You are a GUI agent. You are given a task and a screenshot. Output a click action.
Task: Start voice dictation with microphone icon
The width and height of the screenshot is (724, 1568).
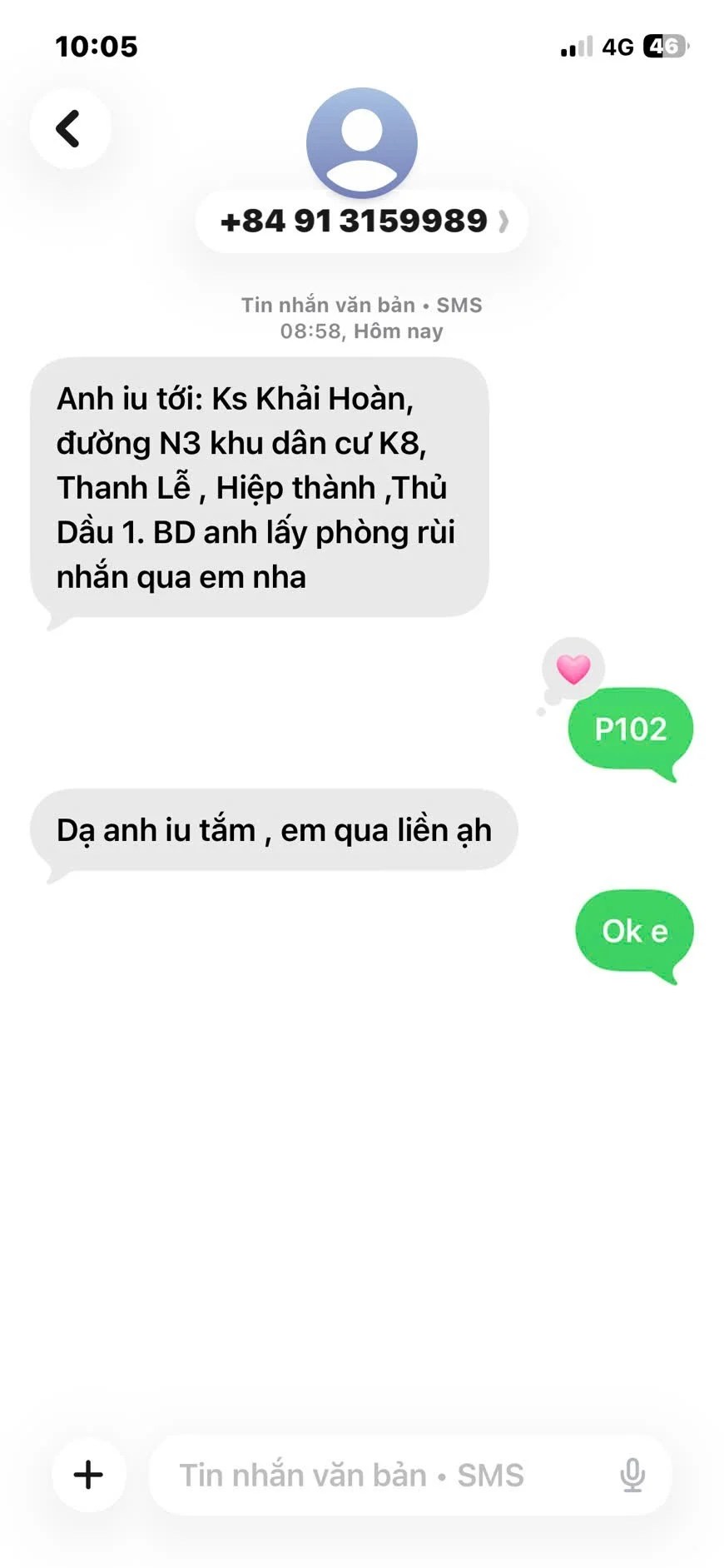632,1475
